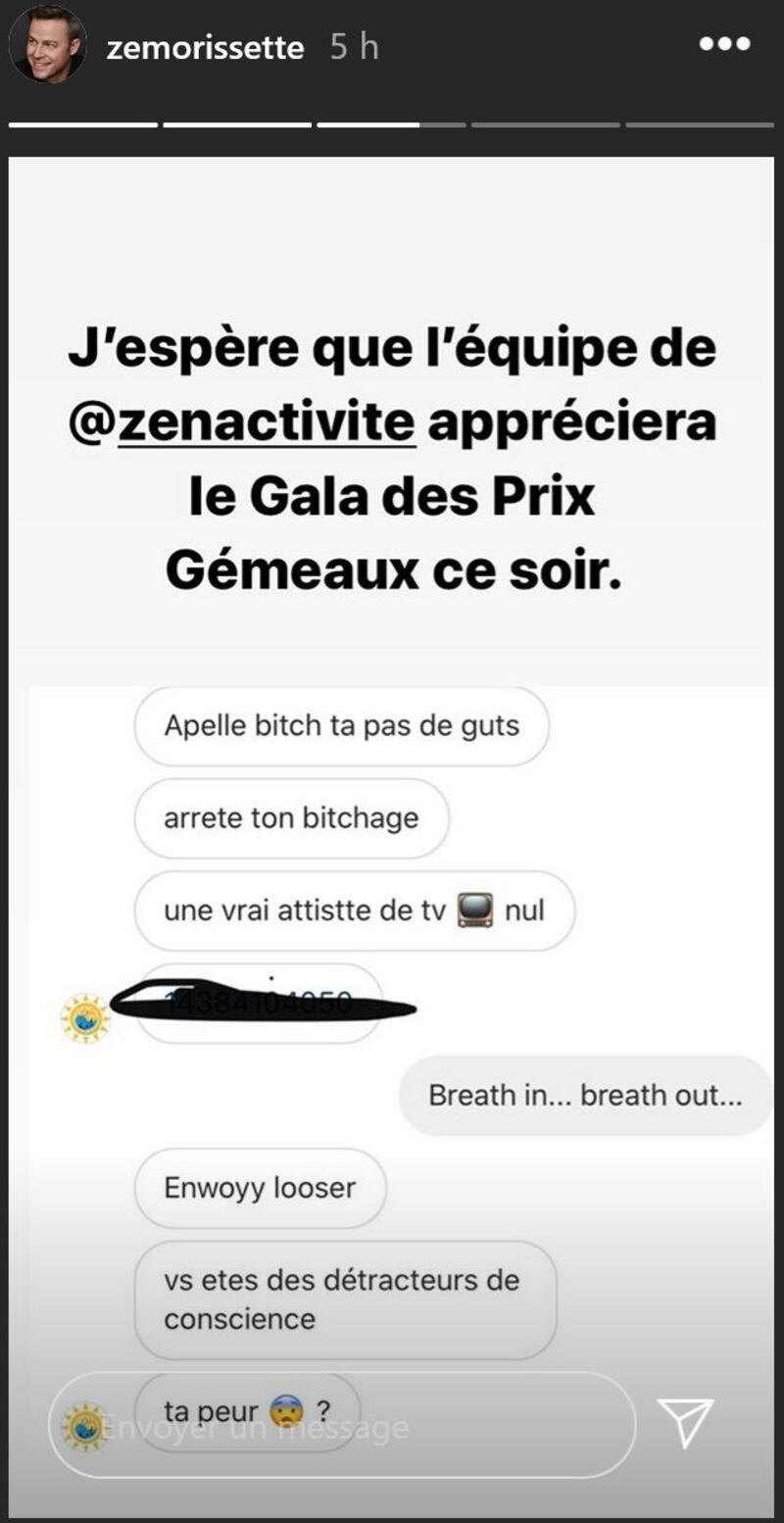Screen dimensions: 784x1523
Task: Open the three-dot story options menu
Action: (724, 44)
